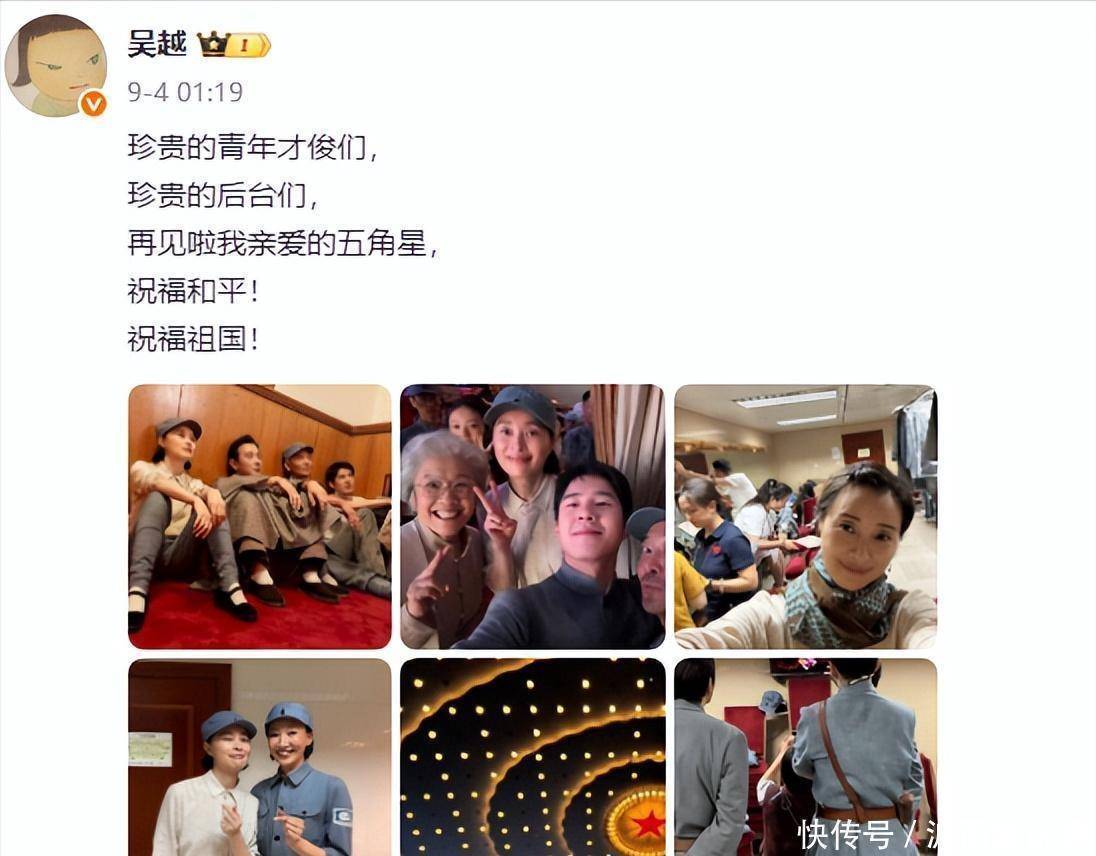
Task: View photo of two women in blue caps
Action: pyautogui.click(x=260, y=756)
